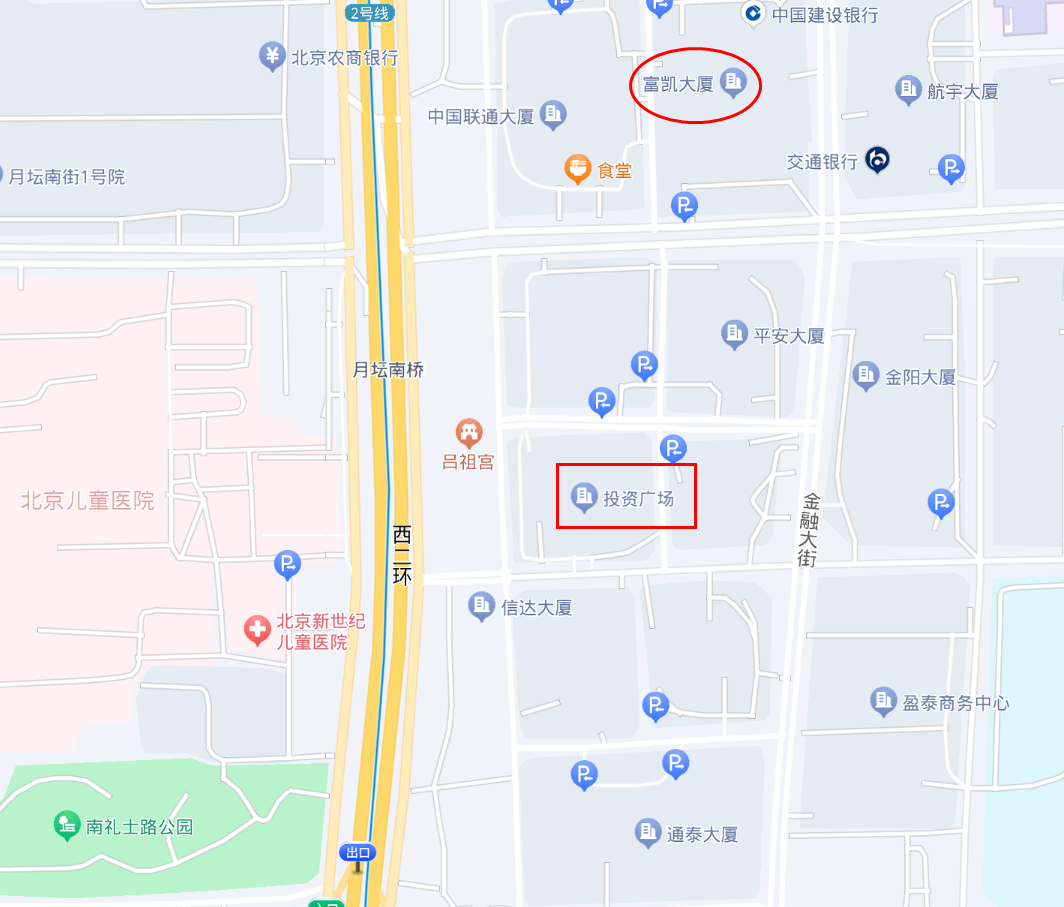Select the 盈泰商务中心 marker
Screen dimensions: 1064x907
click(883, 701)
